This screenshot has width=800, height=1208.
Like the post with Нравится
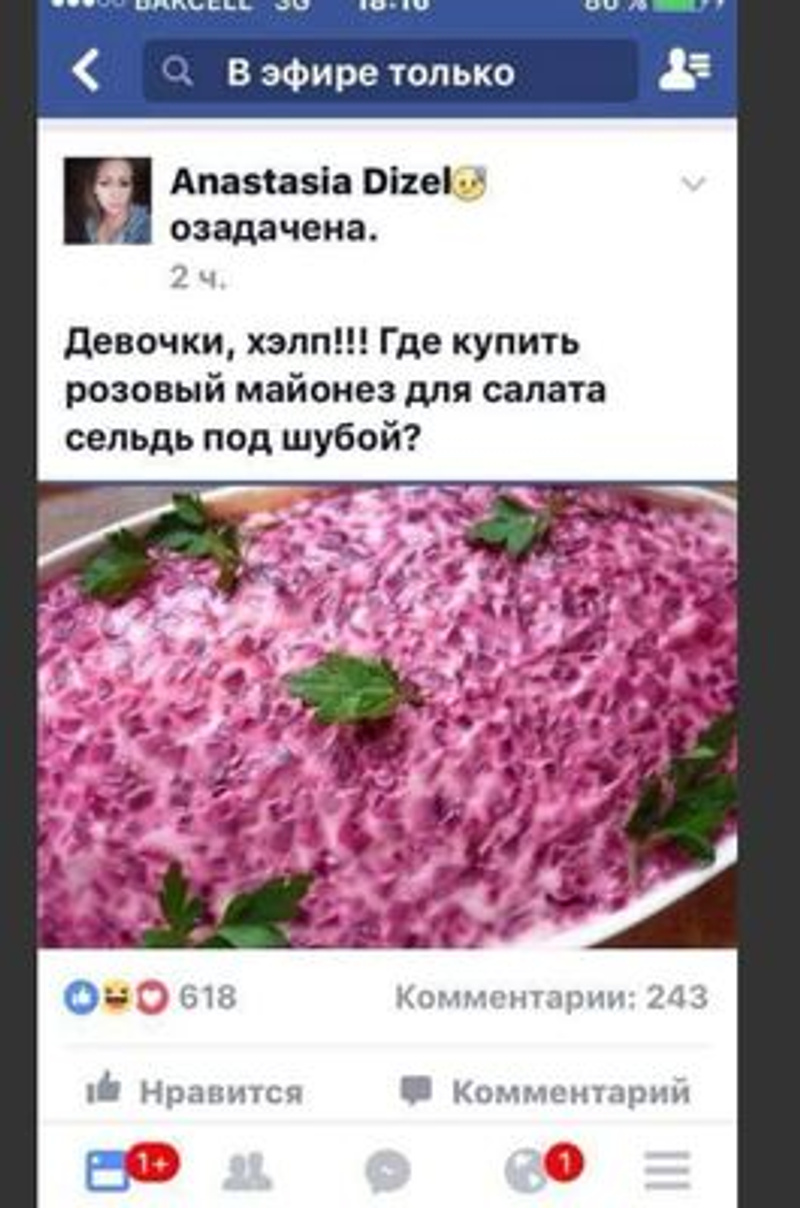tap(195, 1091)
